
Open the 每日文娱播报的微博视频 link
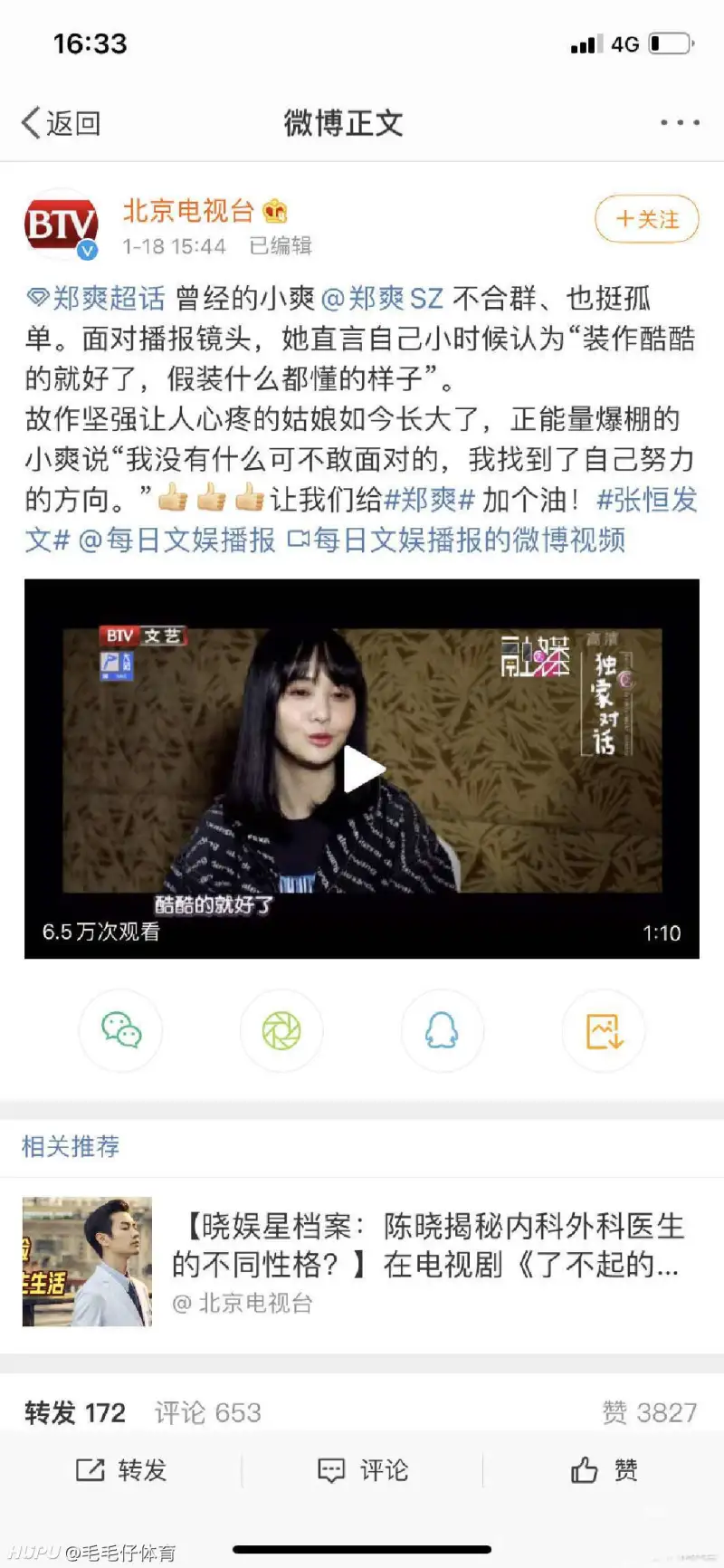pos(457,540)
